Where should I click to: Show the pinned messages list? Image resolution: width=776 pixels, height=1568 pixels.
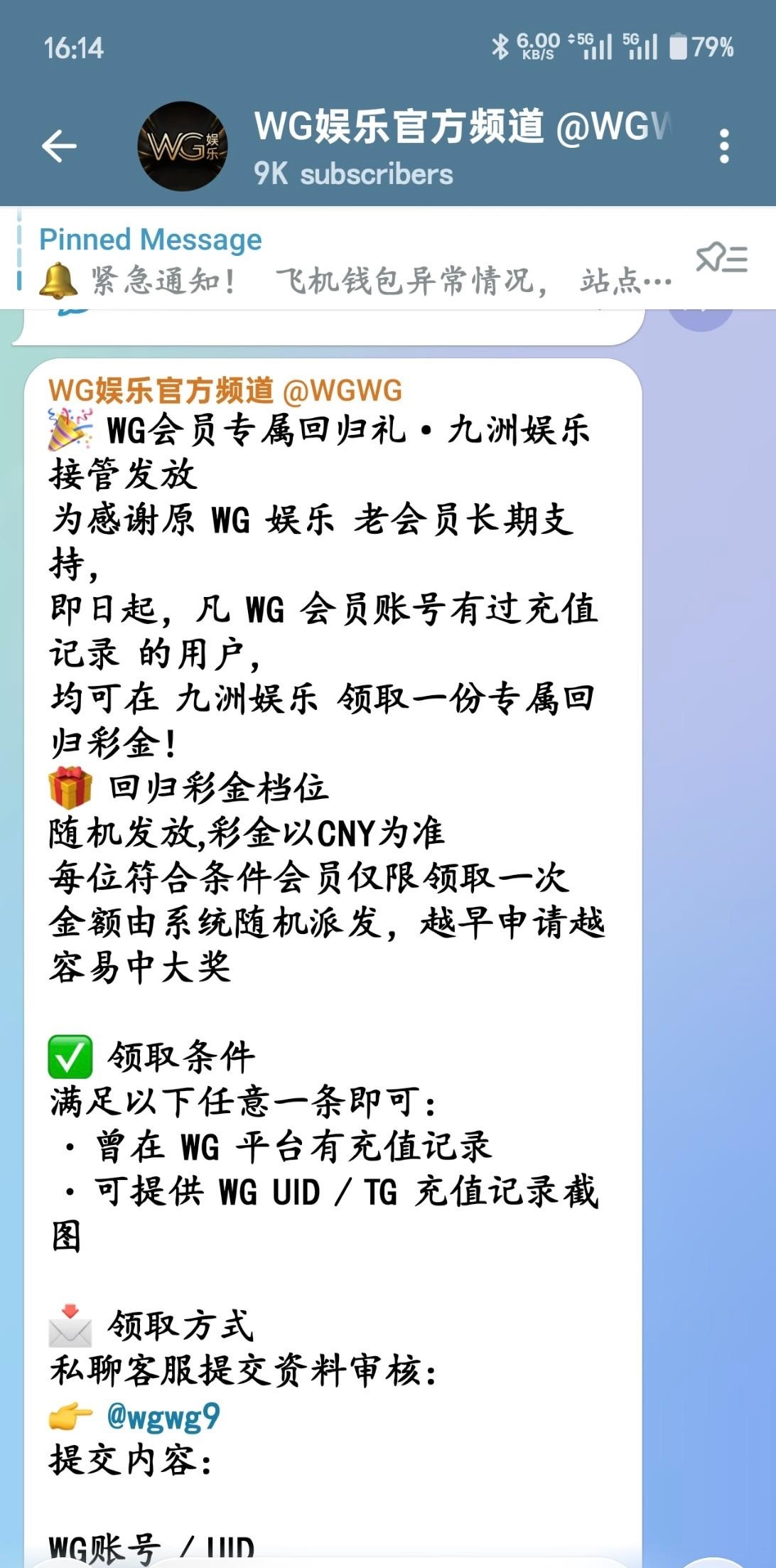pos(721,259)
